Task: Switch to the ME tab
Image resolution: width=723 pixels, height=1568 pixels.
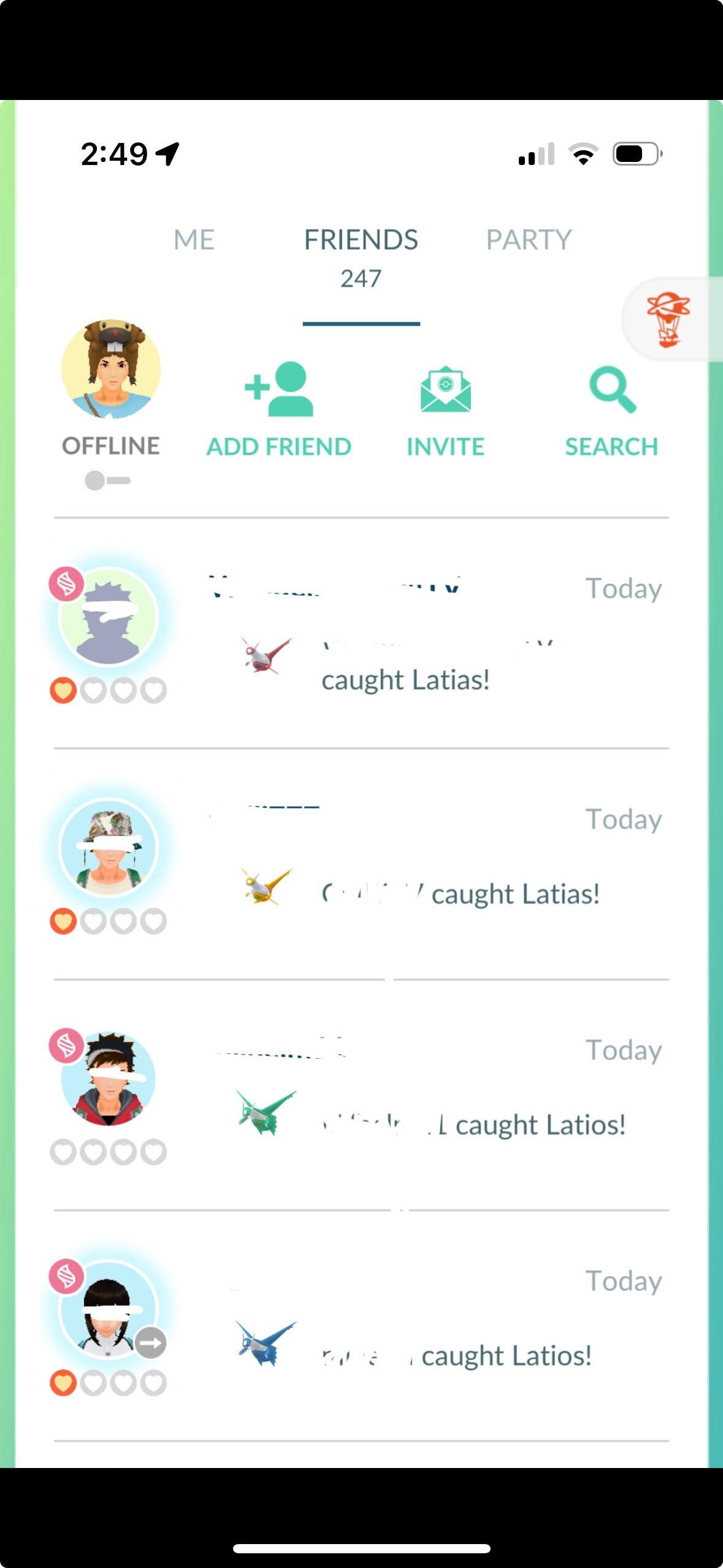Action: point(194,239)
